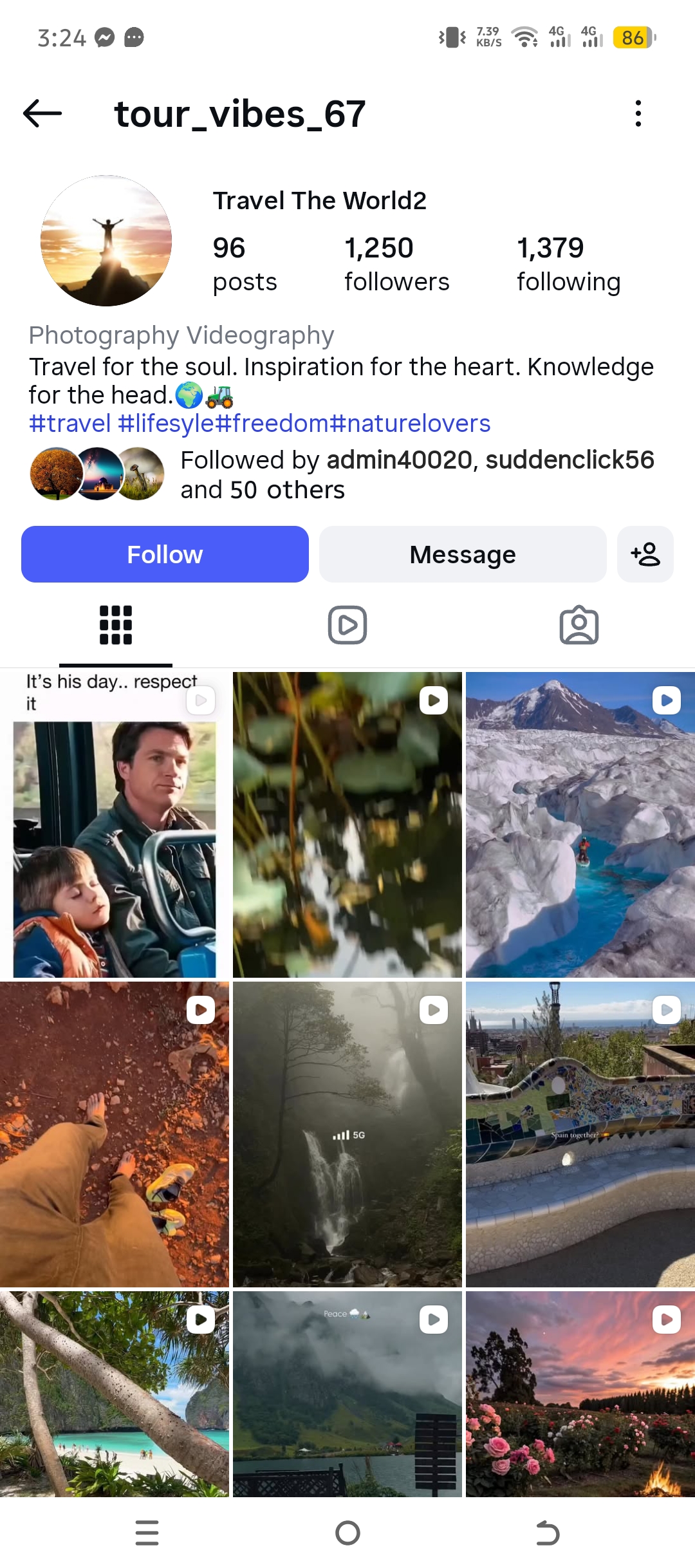Go back using the top arrow

tap(42, 114)
